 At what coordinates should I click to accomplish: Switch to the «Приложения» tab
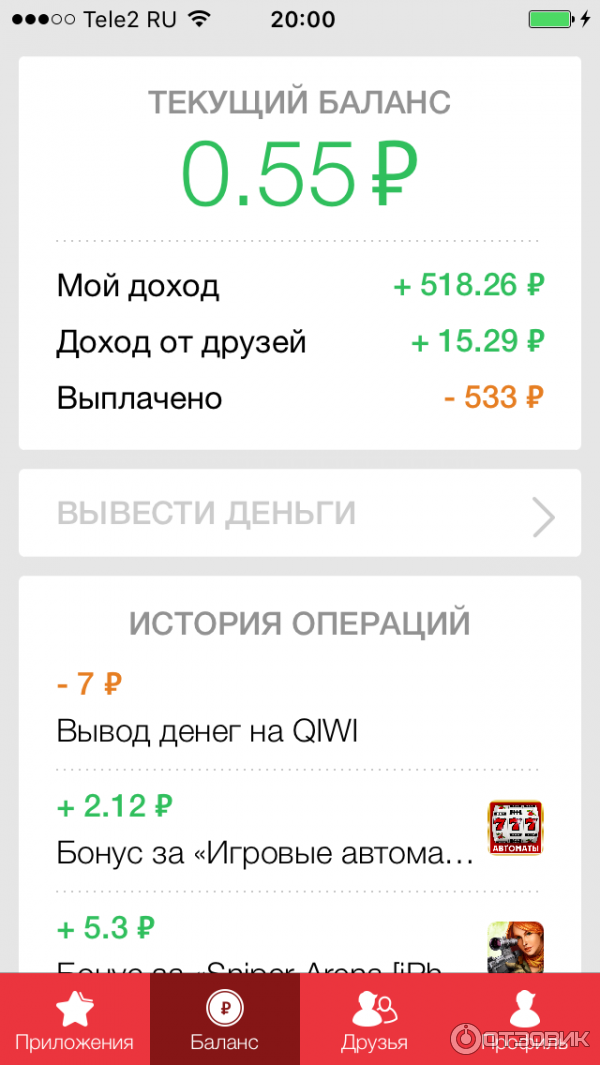75,1020
